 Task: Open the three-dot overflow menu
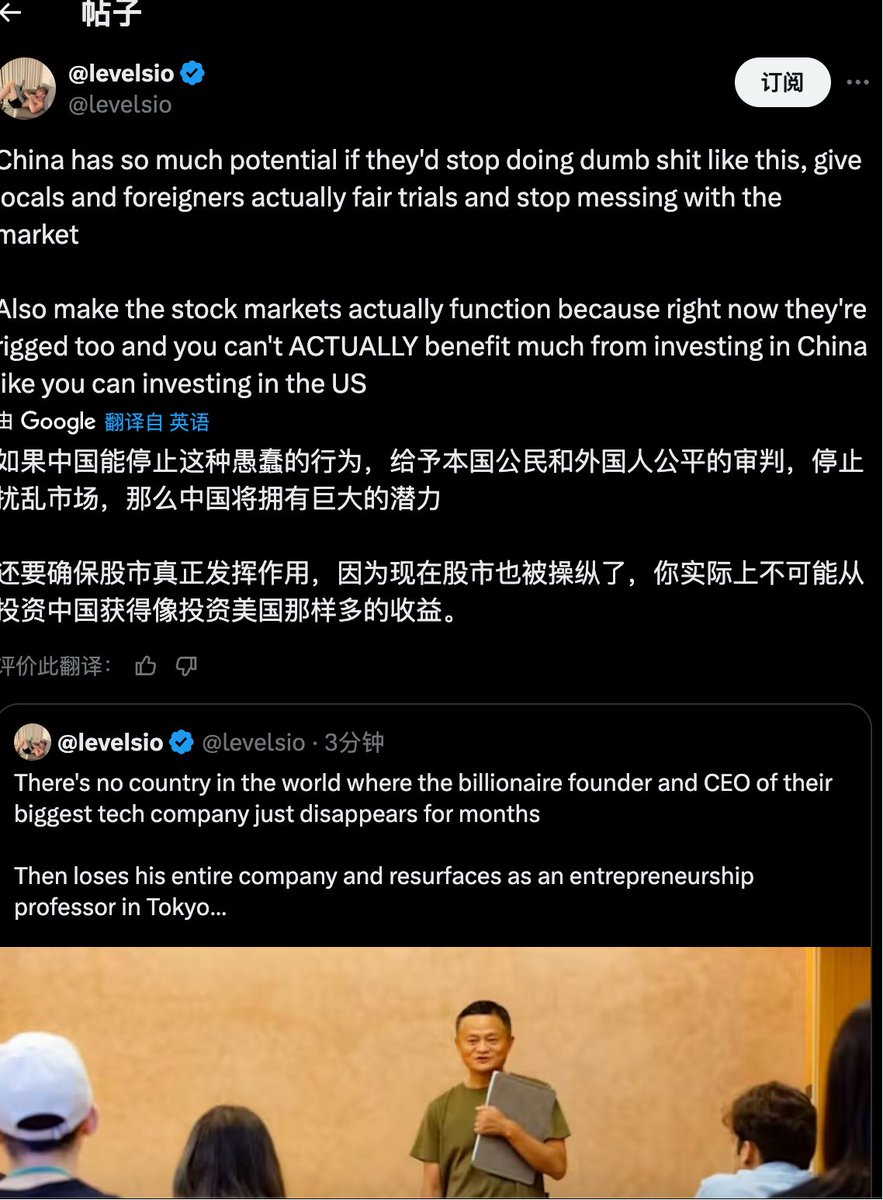click(x=857, y=82)
